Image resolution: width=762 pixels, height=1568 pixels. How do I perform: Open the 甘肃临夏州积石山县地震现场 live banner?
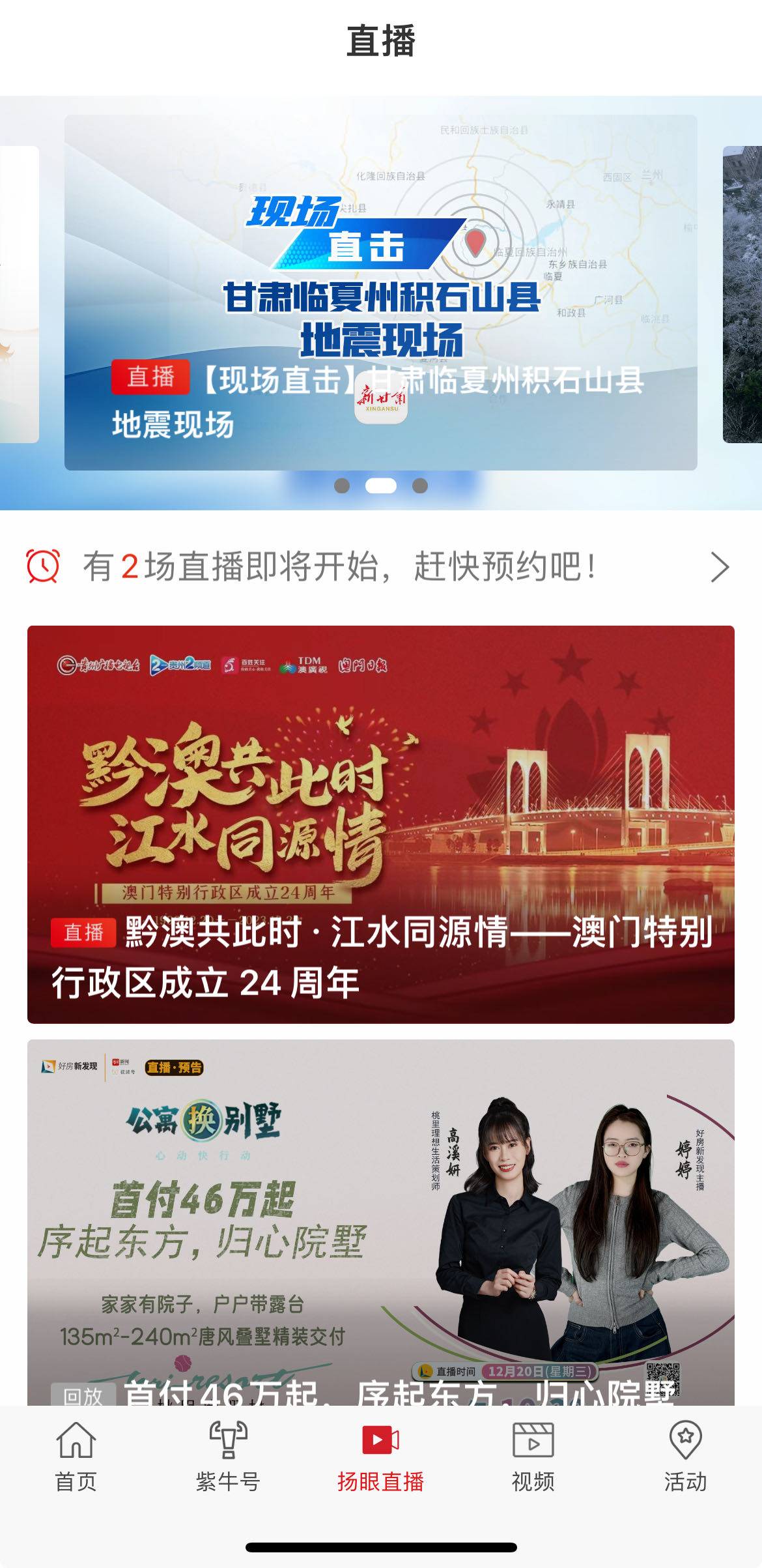(x=380, y=292)
